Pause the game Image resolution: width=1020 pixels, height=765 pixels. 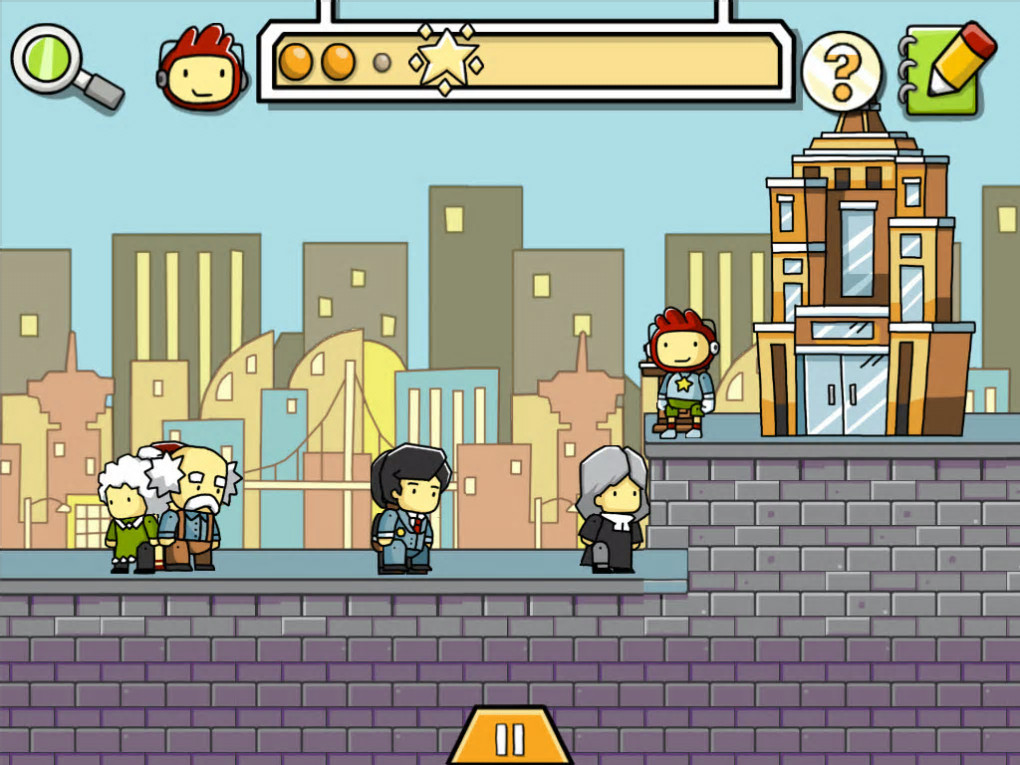coord(510,738)
